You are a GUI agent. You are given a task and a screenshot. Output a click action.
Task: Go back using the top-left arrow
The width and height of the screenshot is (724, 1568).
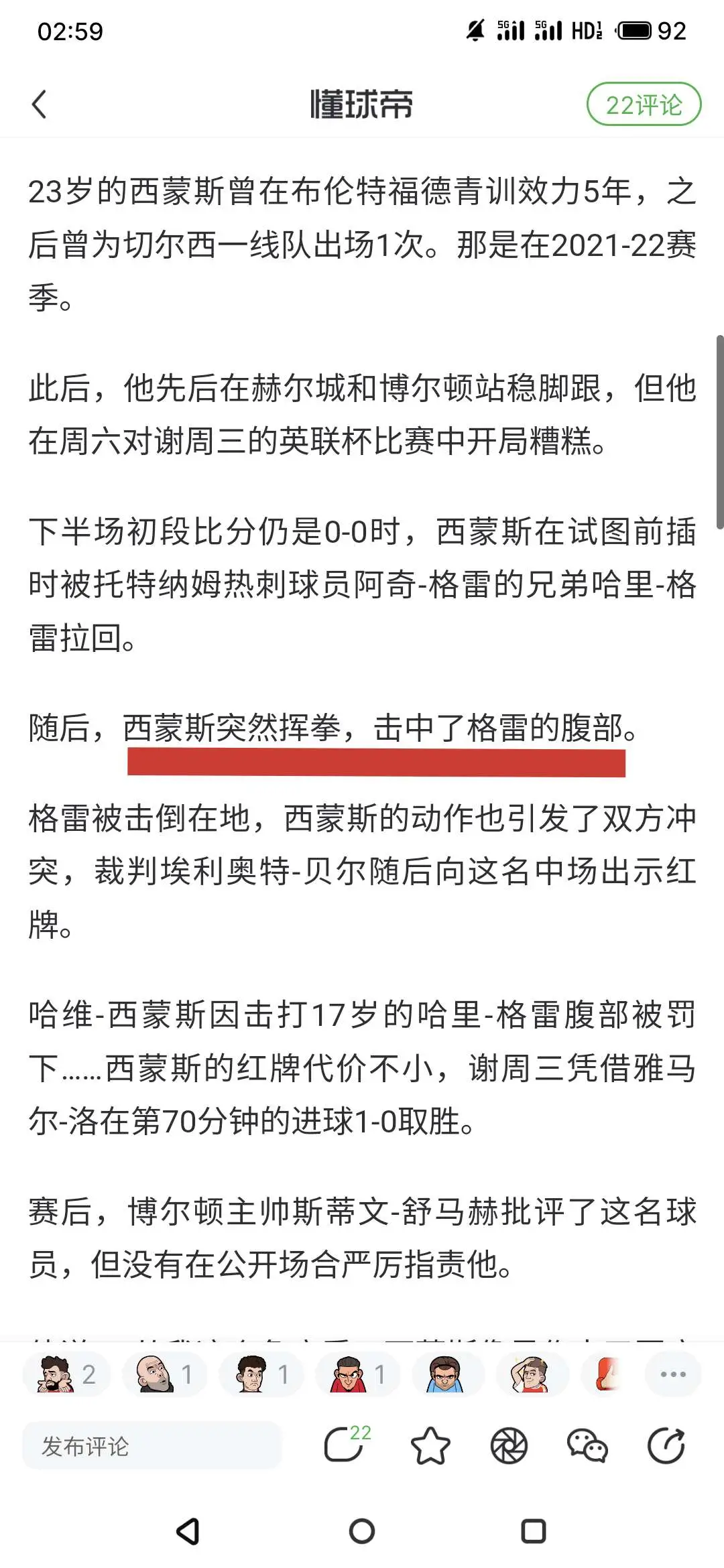coord(40,105)
